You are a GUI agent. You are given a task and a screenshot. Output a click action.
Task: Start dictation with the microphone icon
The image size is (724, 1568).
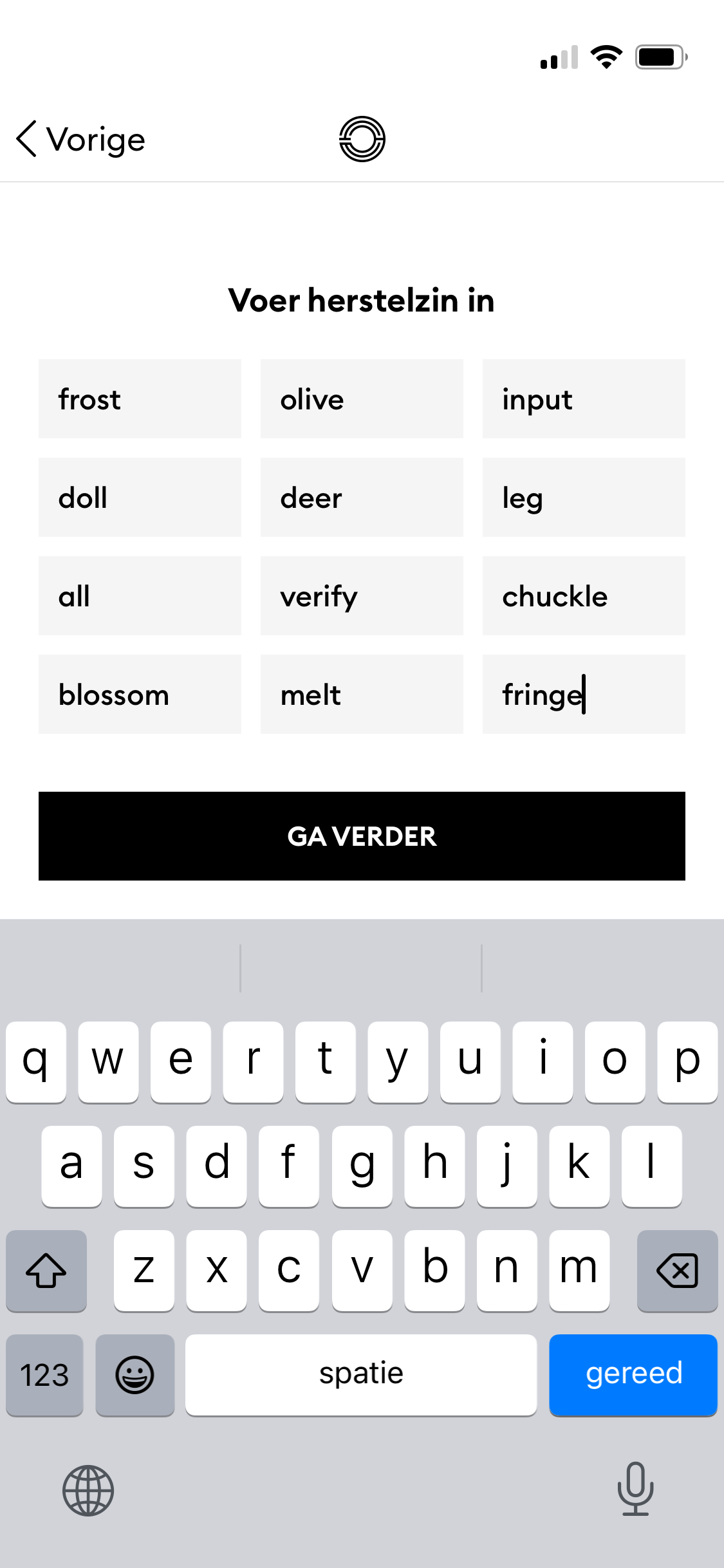[635, 1489]
